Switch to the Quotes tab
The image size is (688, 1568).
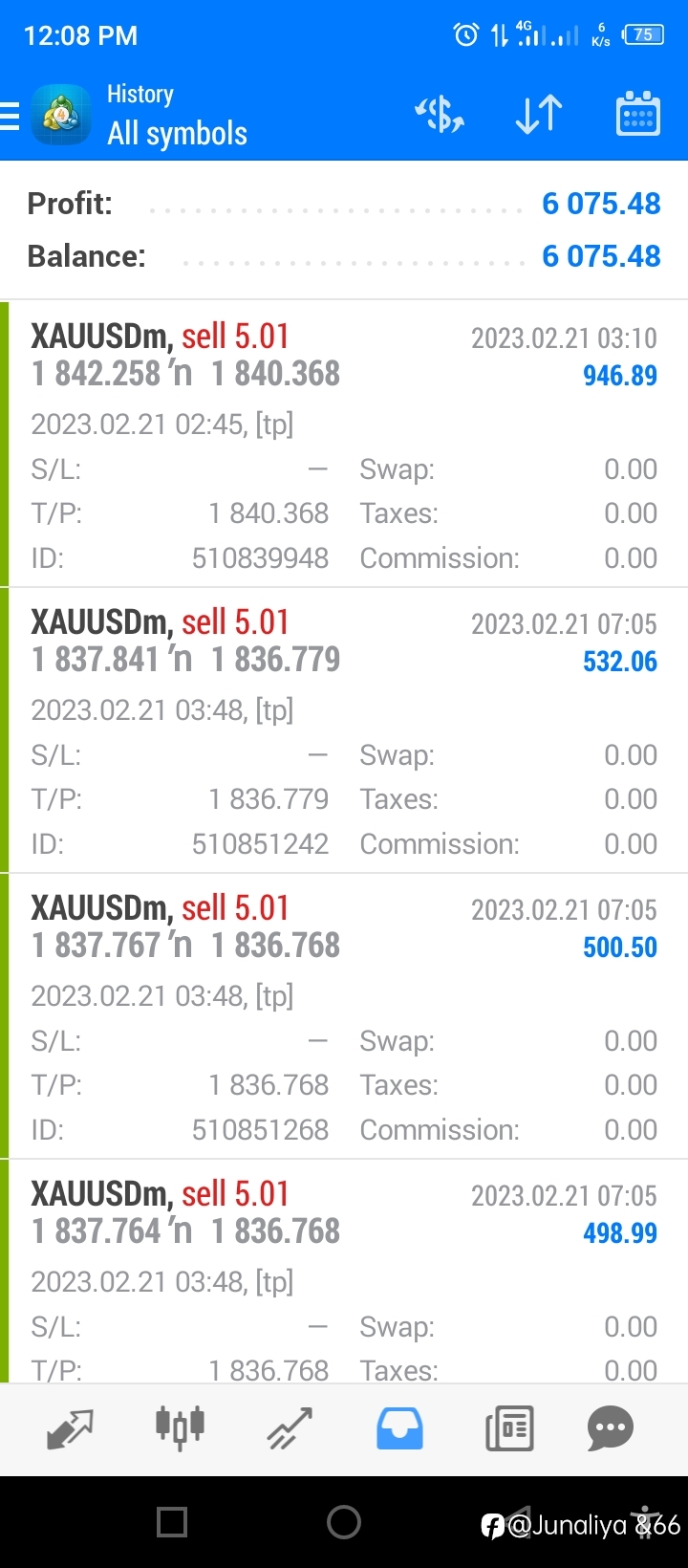click(70, 1429)
